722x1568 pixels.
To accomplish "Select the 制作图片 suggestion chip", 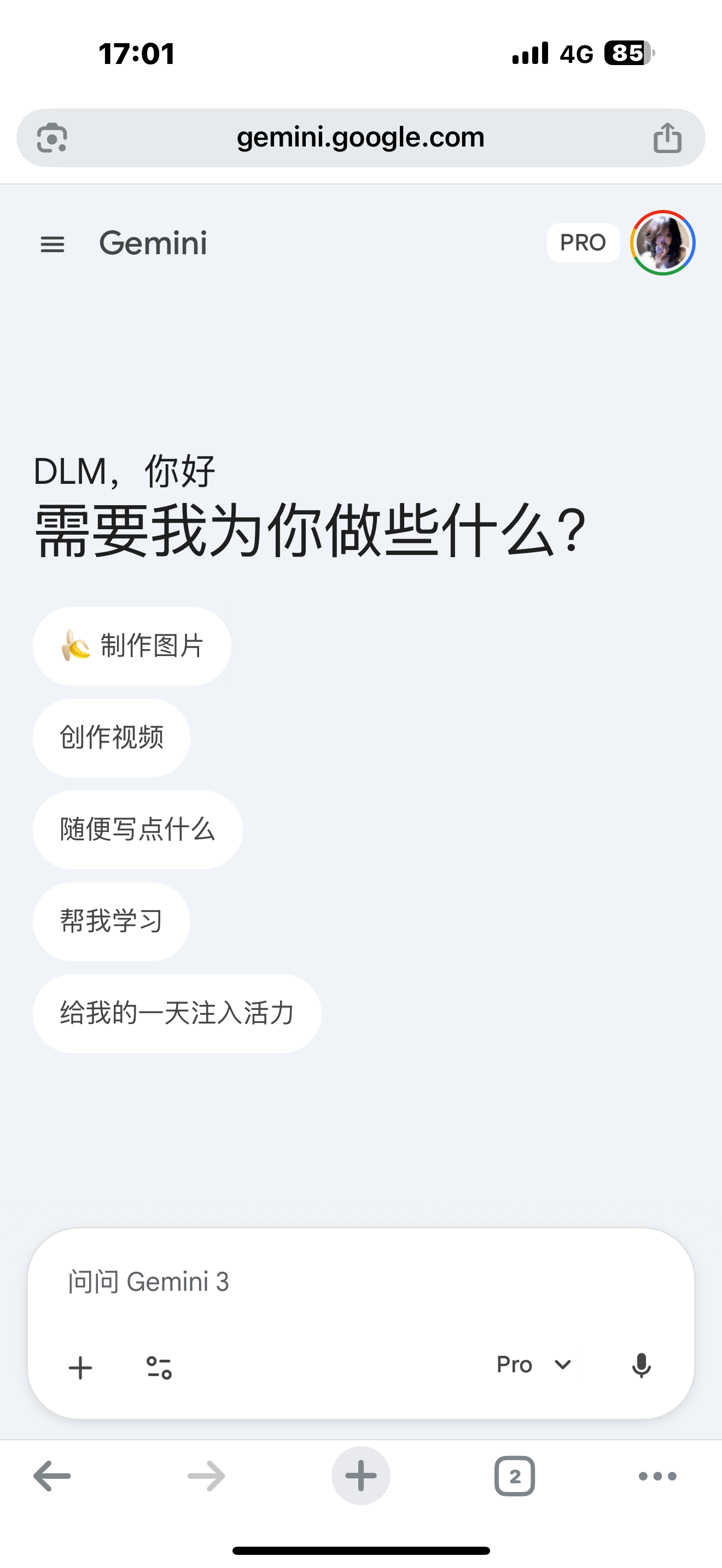I will pyautogui.click(x=131, y=646).
